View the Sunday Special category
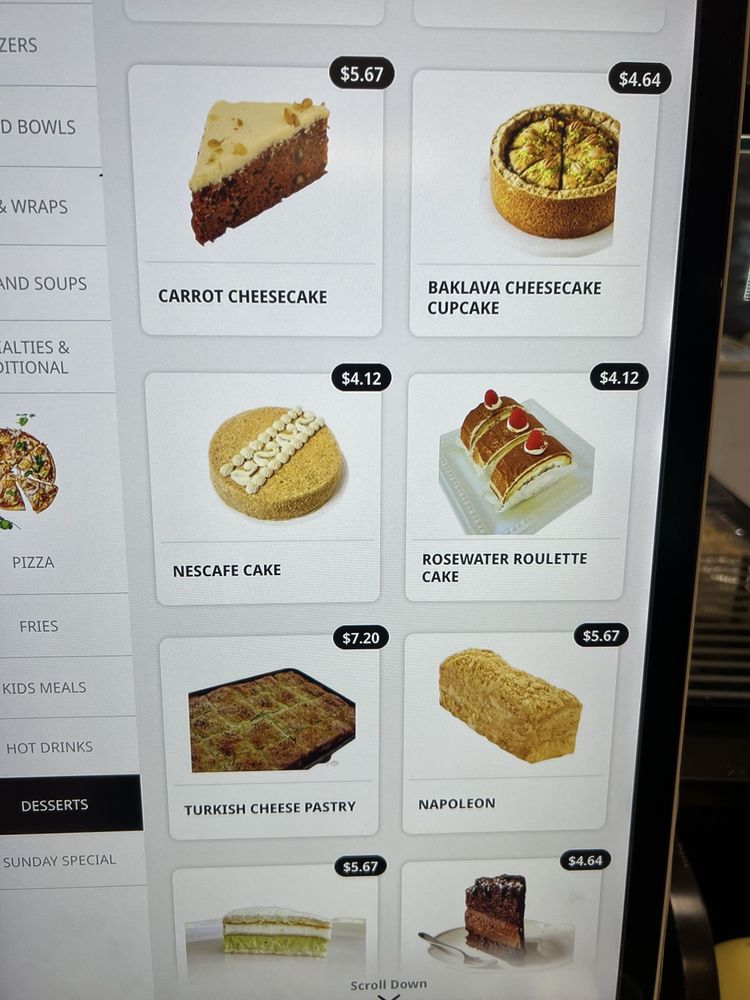Screen dimensions: 750x1000 click(60, 860)
